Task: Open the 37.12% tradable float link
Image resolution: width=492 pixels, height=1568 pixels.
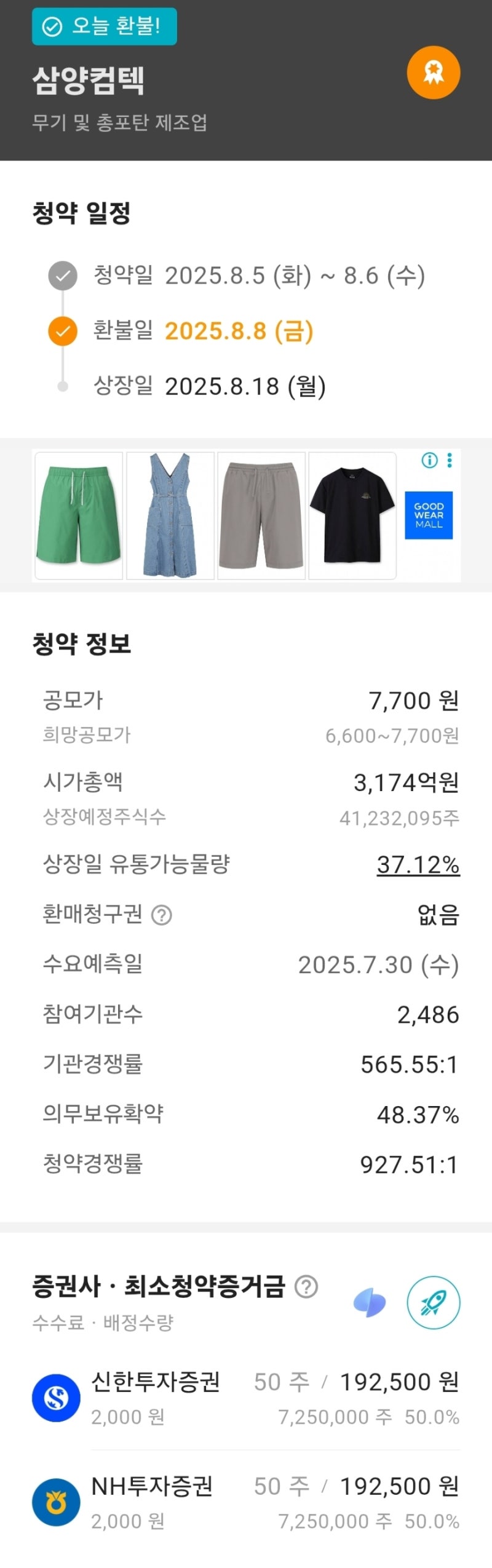Action: pyautogui.click(x=418, y=864)
